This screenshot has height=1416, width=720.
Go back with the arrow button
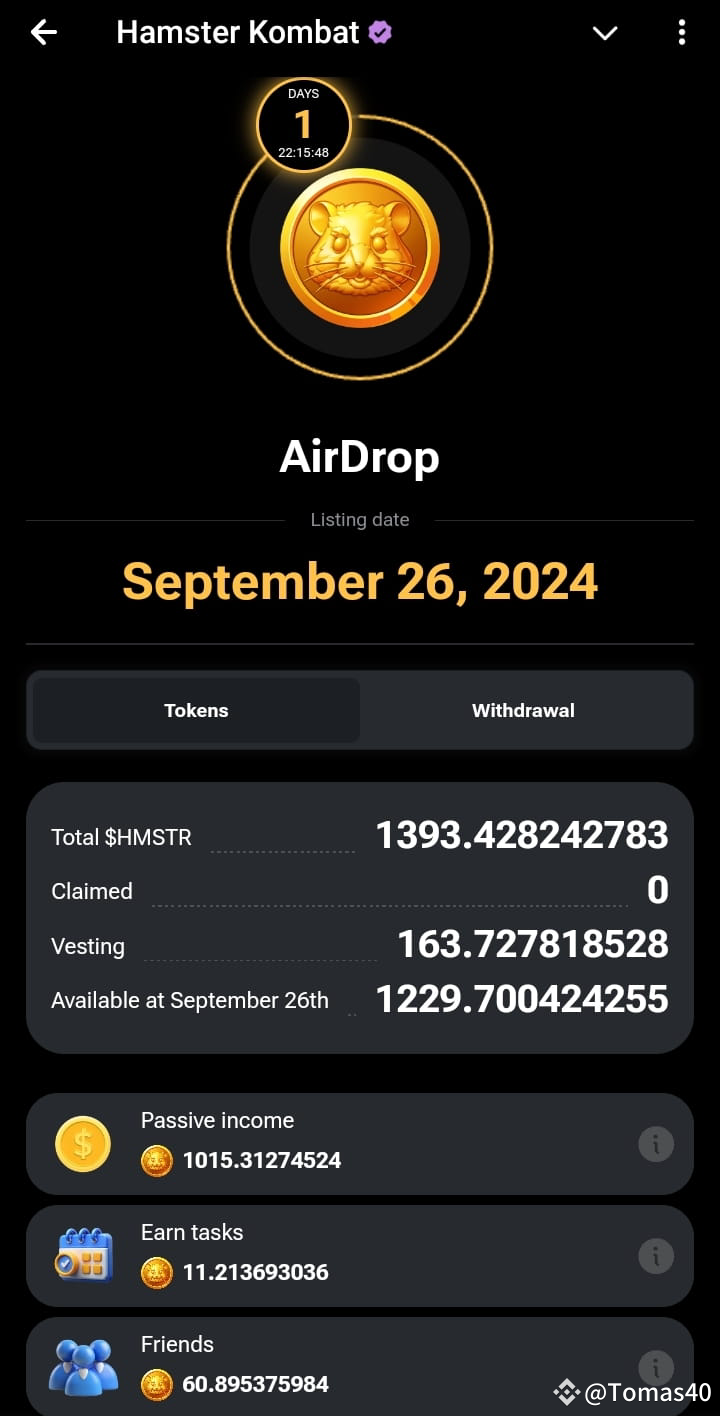pos(42,32)
